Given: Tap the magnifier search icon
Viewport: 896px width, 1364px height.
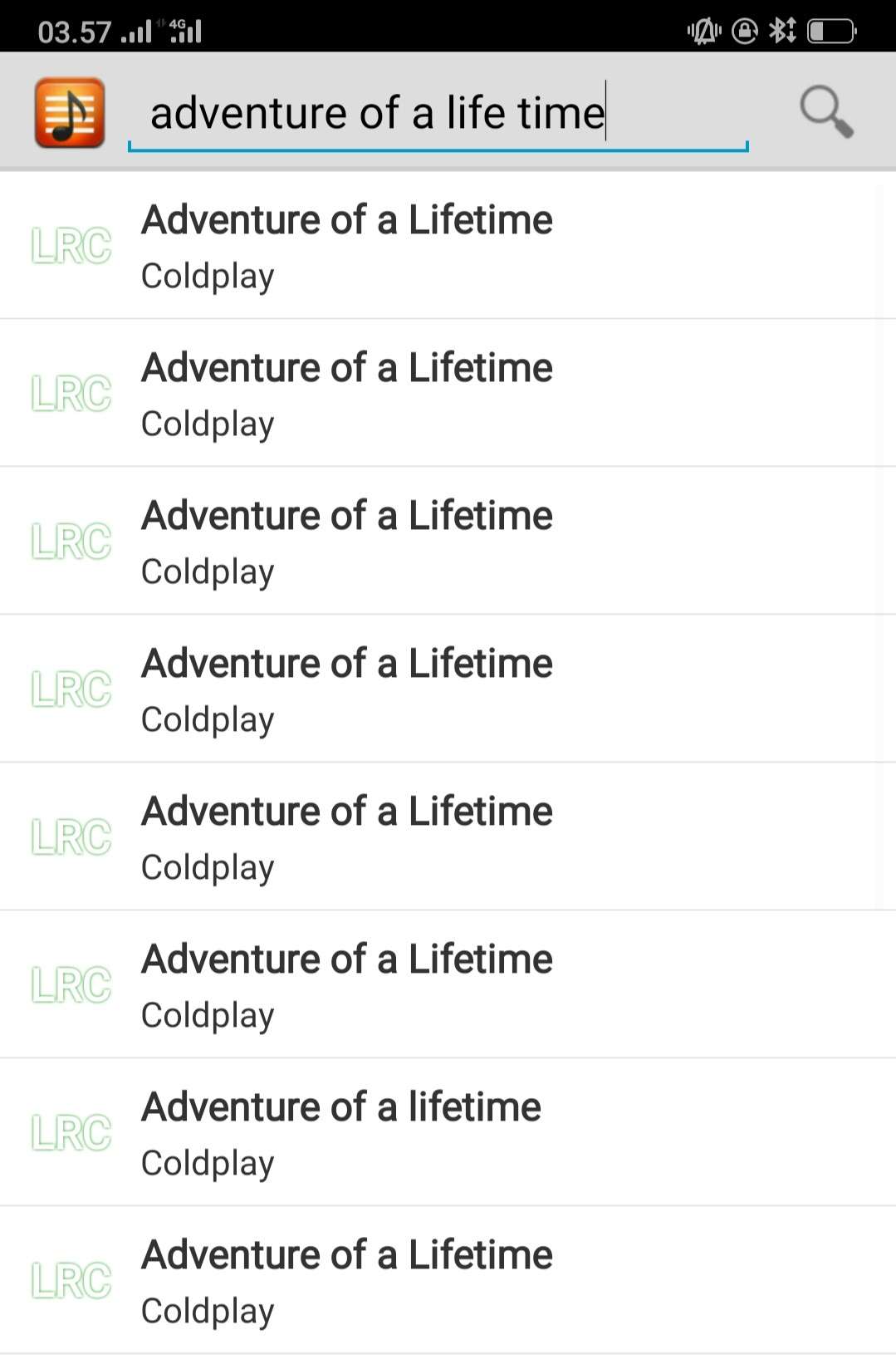Looking at the screenshot, I should [x=825, y=111].
